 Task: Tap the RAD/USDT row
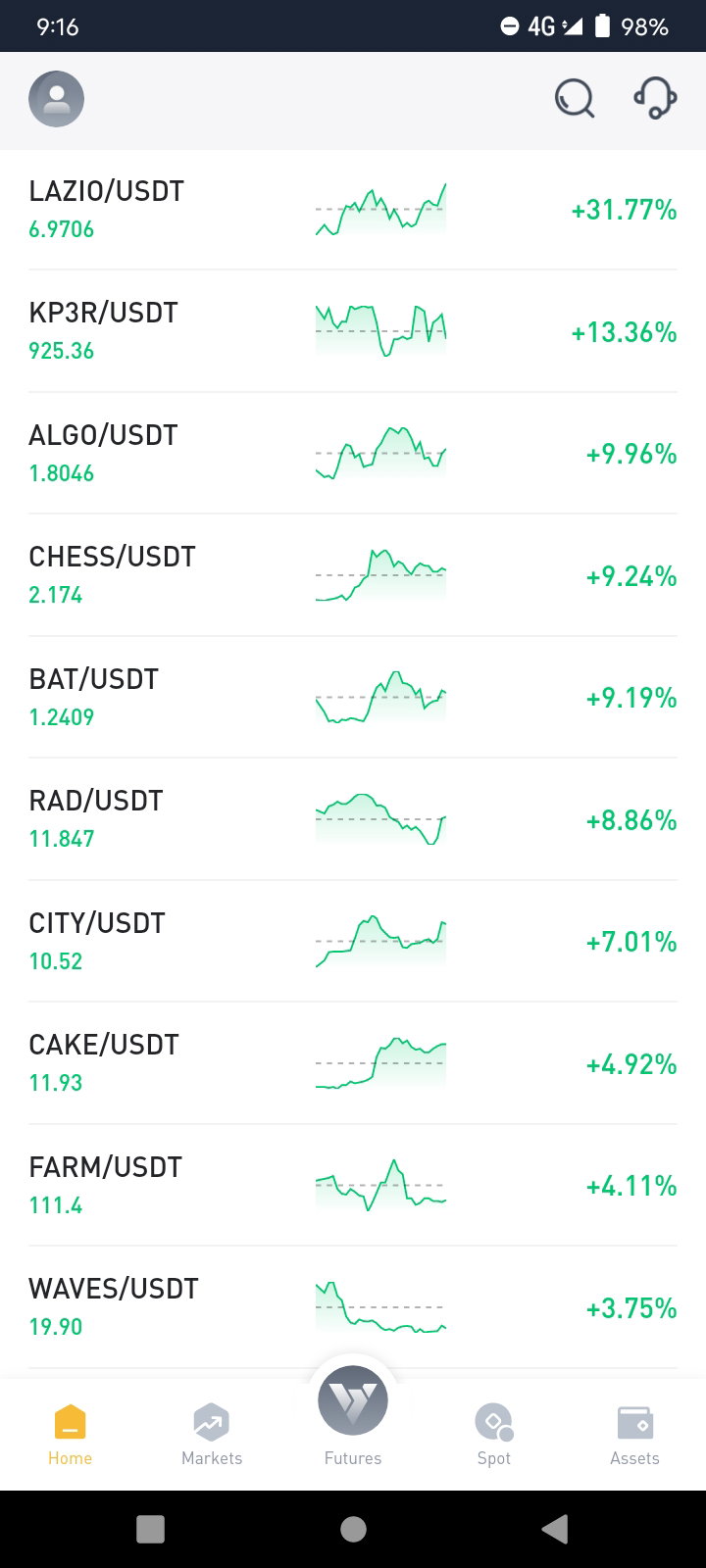tap(353, 819)
